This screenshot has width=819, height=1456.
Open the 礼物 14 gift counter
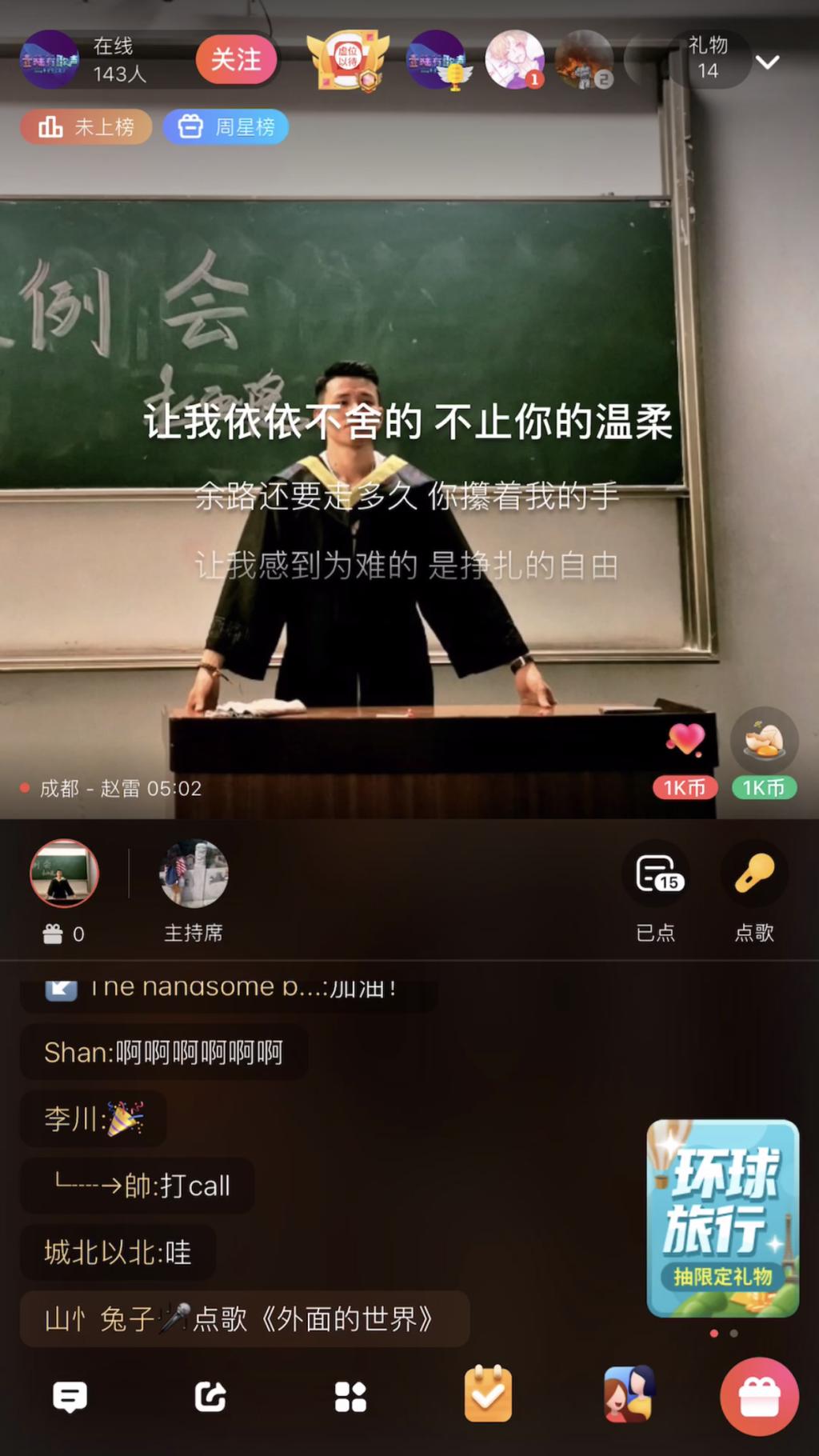click(708, 58)
